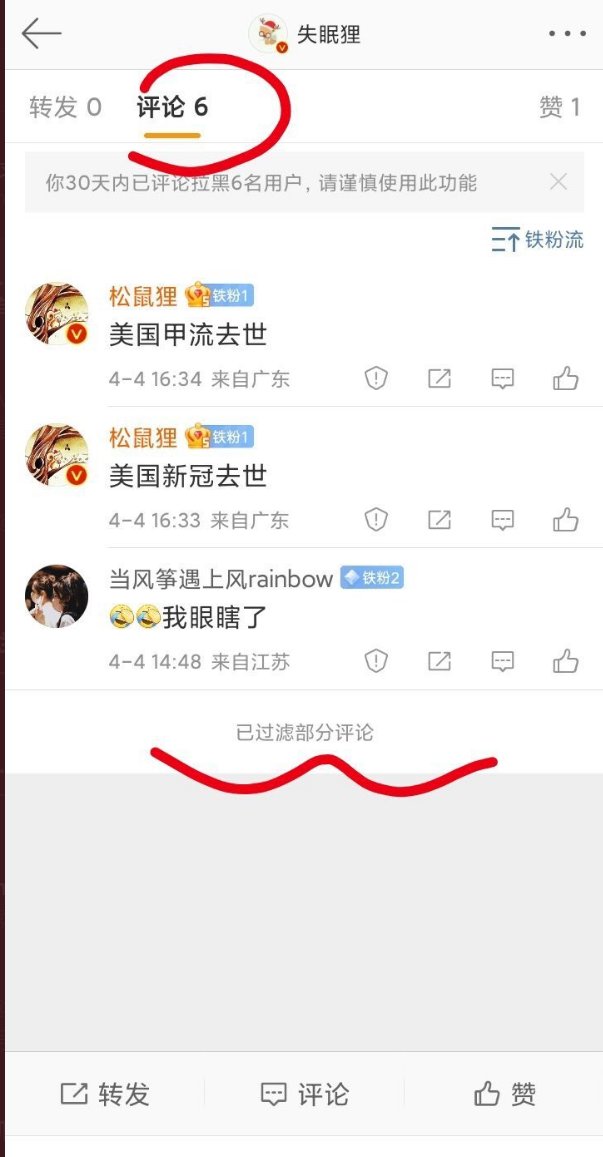The width and height of the screenshot is (603, 1157).
Task: Open 当风筝遇上风rainbow's avatar
Action: pos(57,596)
